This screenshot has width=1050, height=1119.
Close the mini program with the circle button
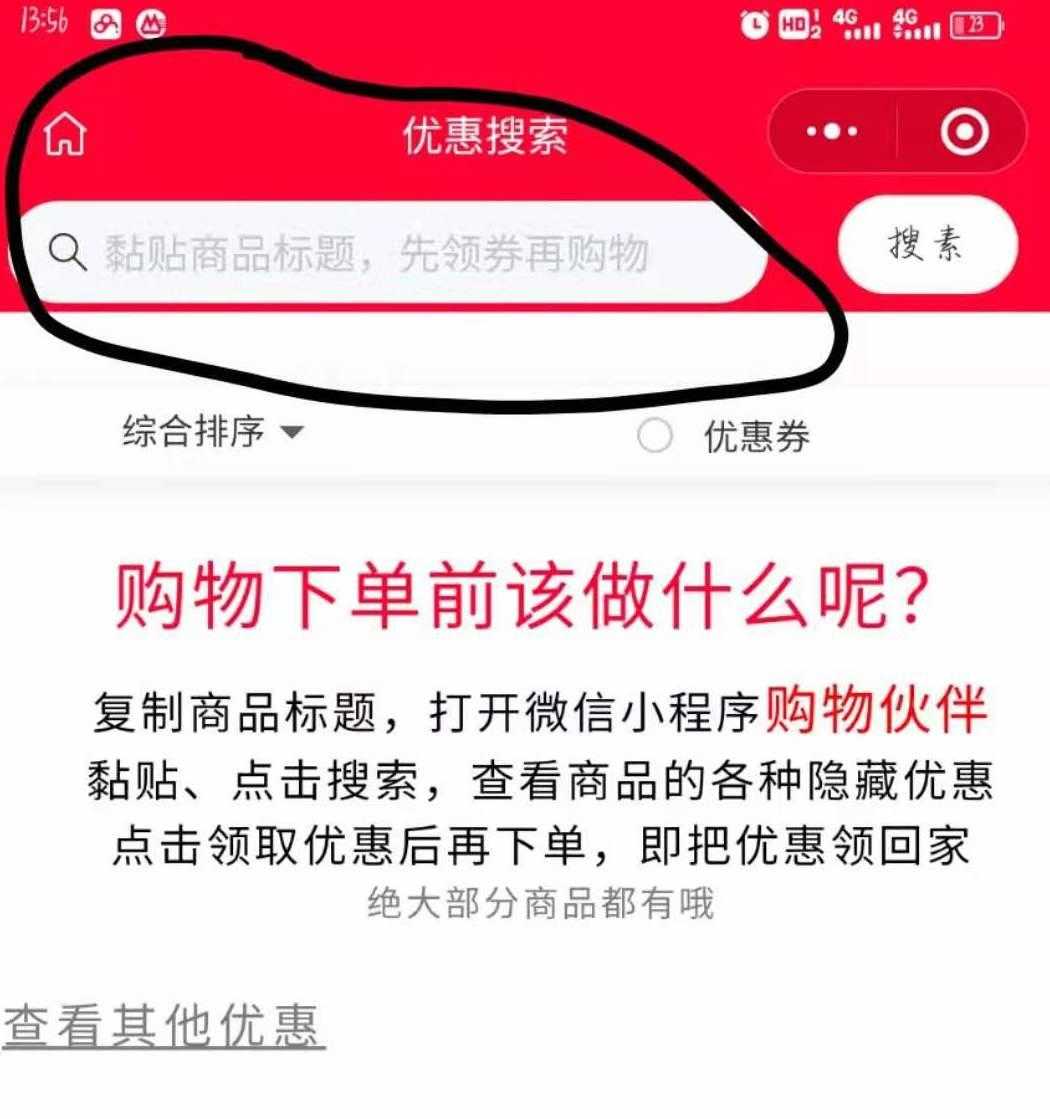click(964, 133)
